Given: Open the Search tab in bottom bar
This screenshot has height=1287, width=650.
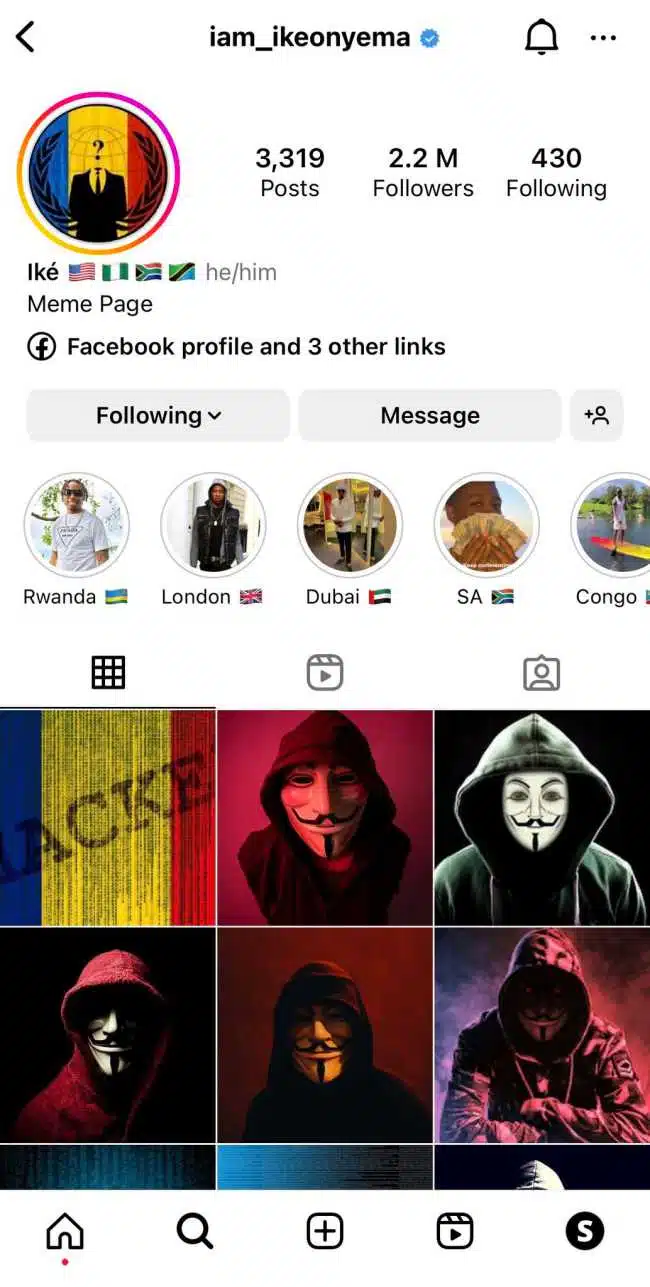Looking at the screenshot, I should pos(195,1232).
